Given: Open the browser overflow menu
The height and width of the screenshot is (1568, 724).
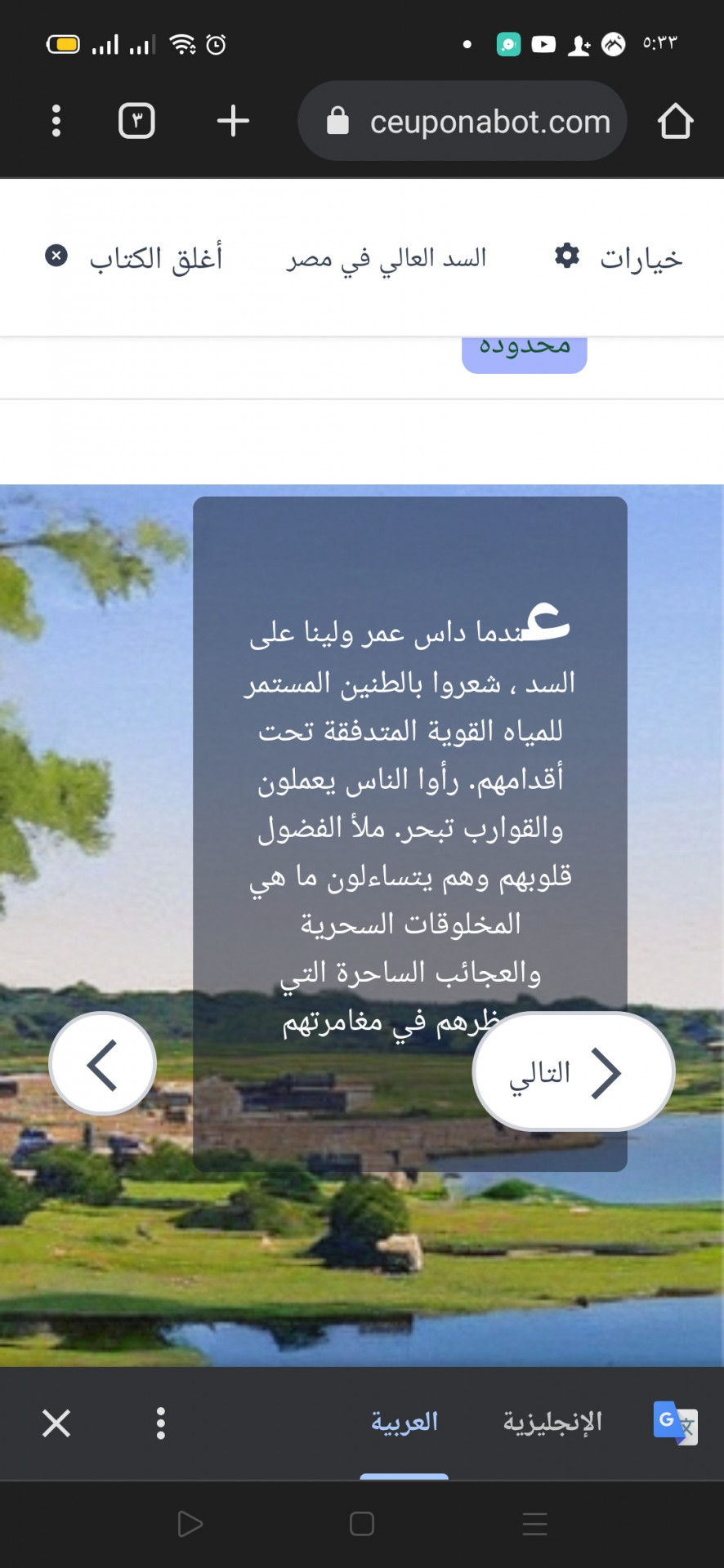Looking at the screenshot, I should (56, 121).
